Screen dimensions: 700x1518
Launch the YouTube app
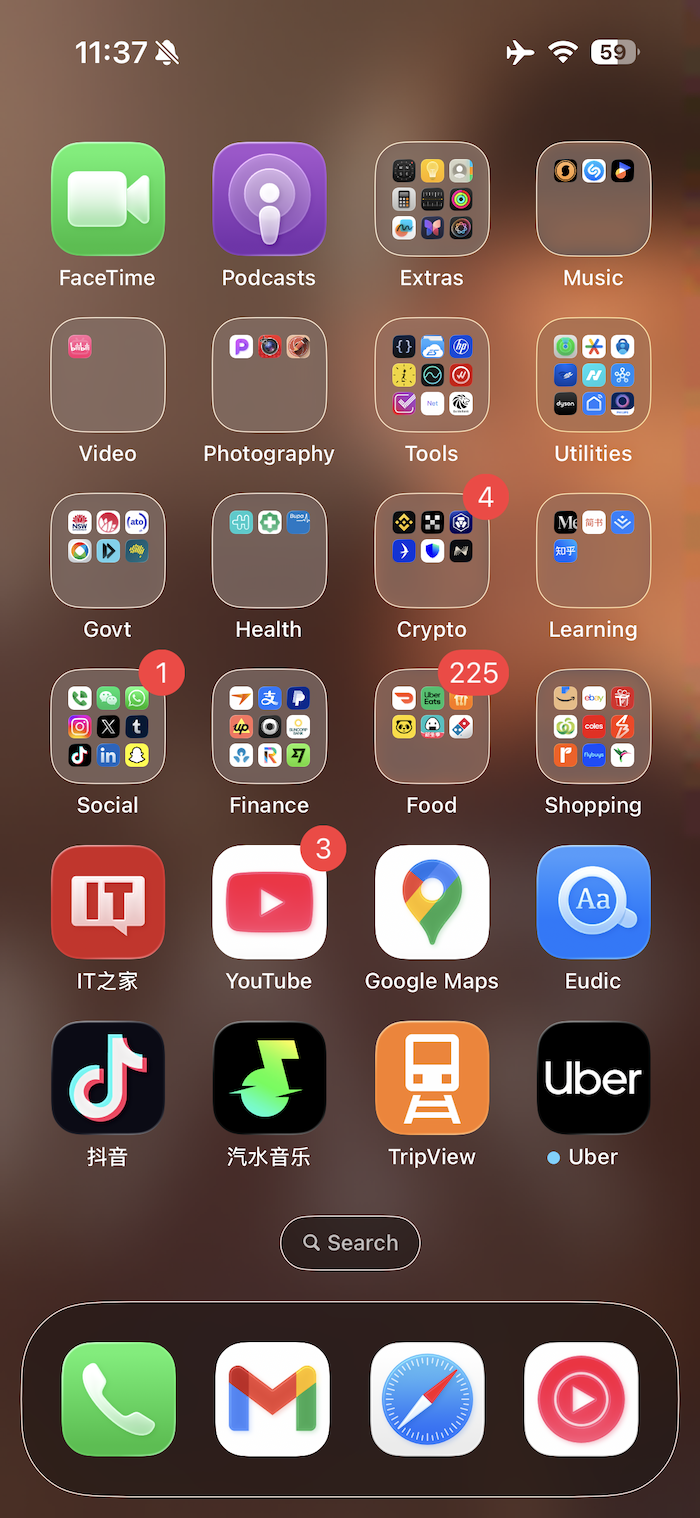click(269, 903)
